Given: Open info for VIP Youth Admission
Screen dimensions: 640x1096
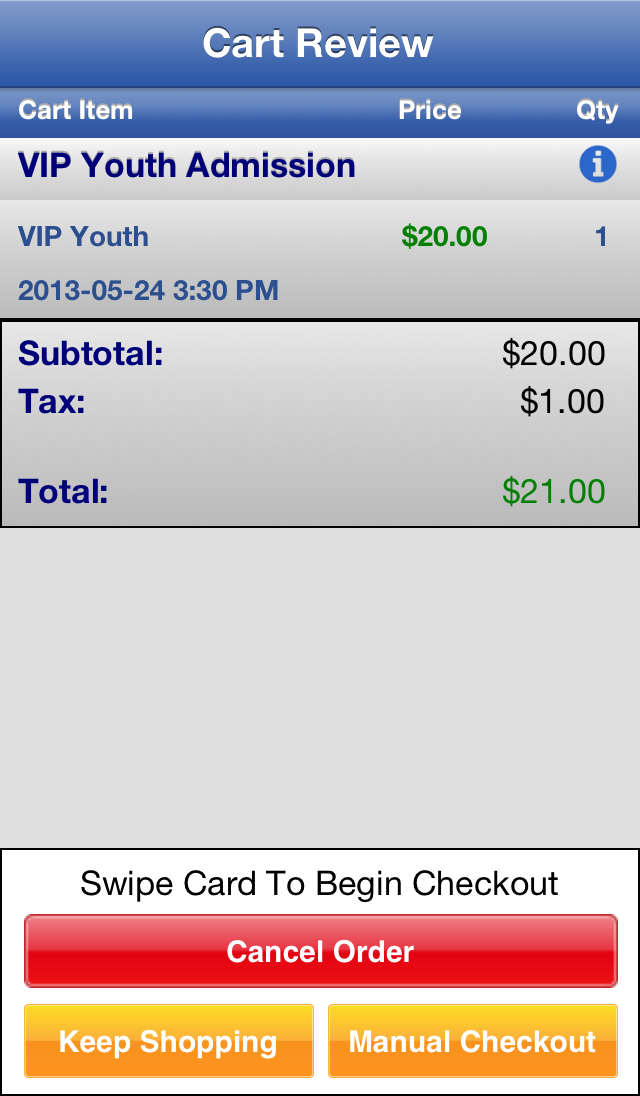Looking at the screenshot, I should (x=597, y=166).
